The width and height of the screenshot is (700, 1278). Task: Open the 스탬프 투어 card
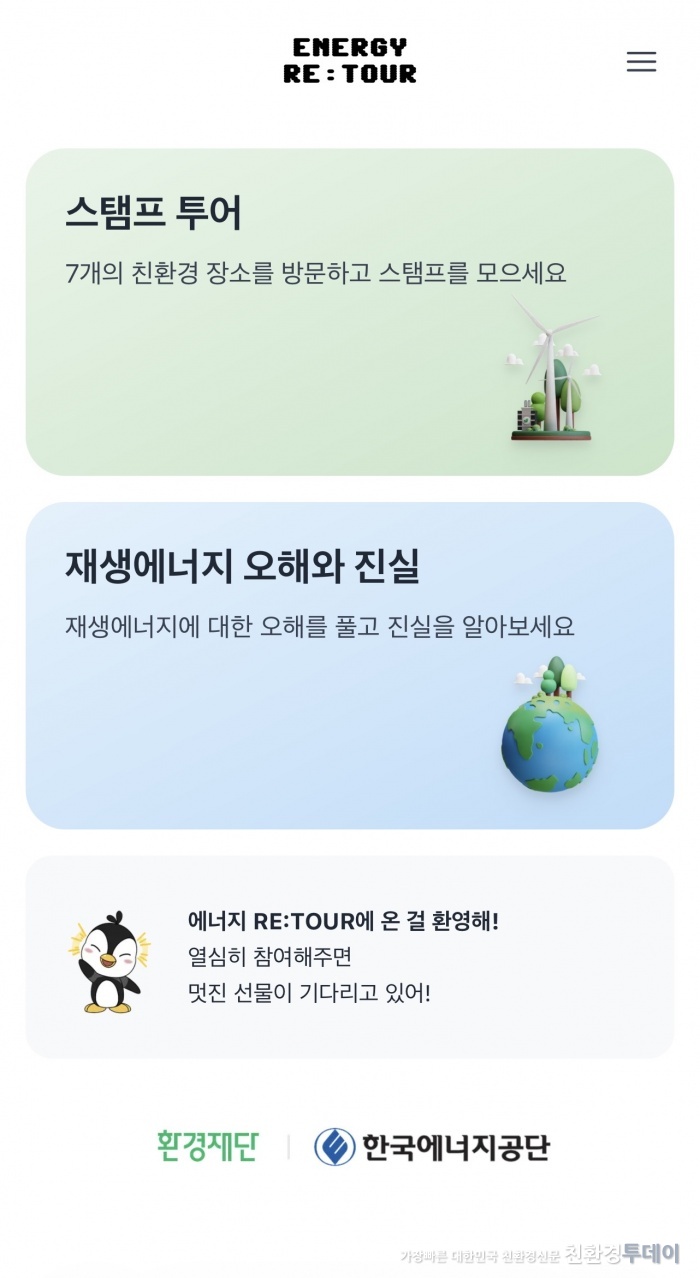click(x=349, y=312)
